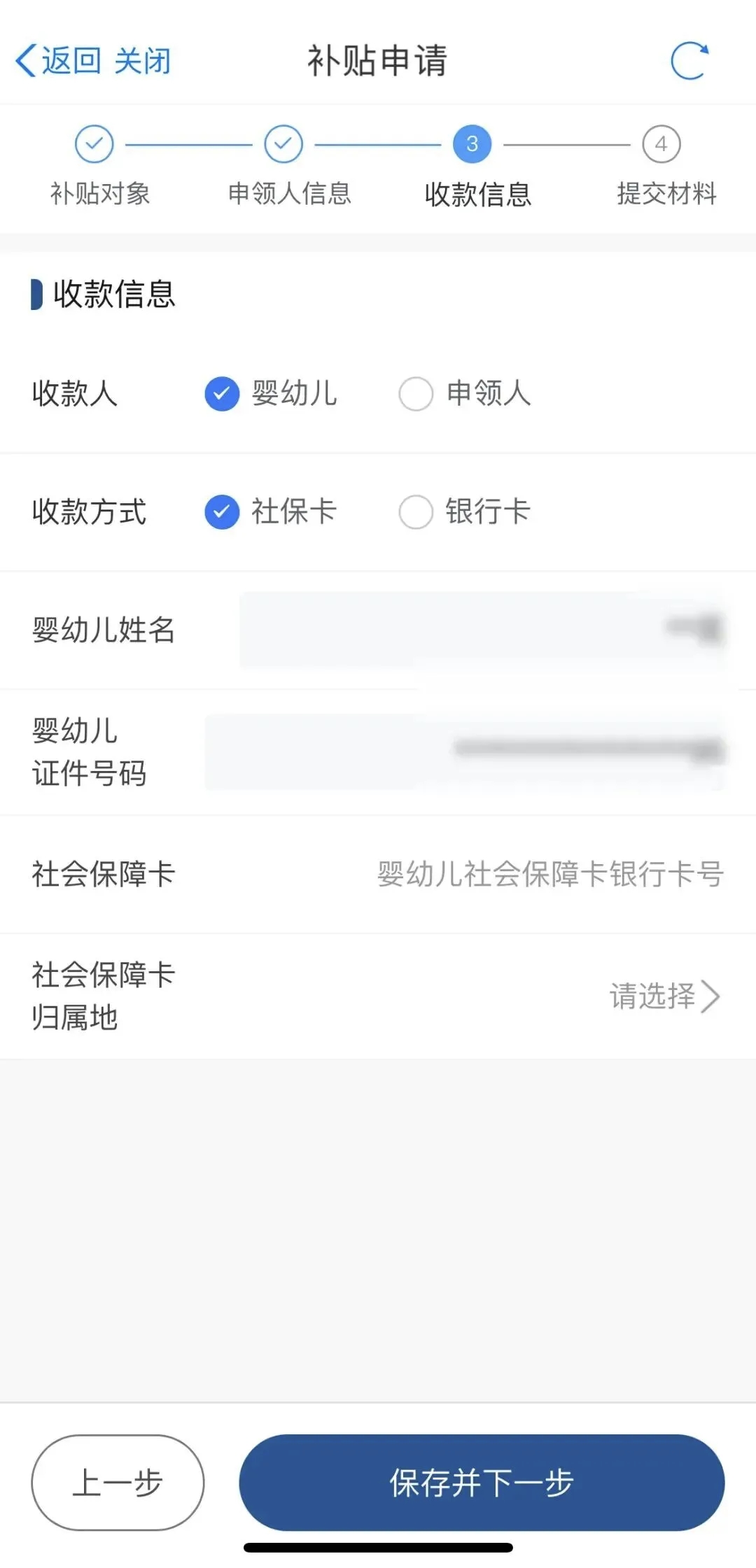Tap 返回 to go back
The image size is (756, 1568).
[x=59, y=61]
